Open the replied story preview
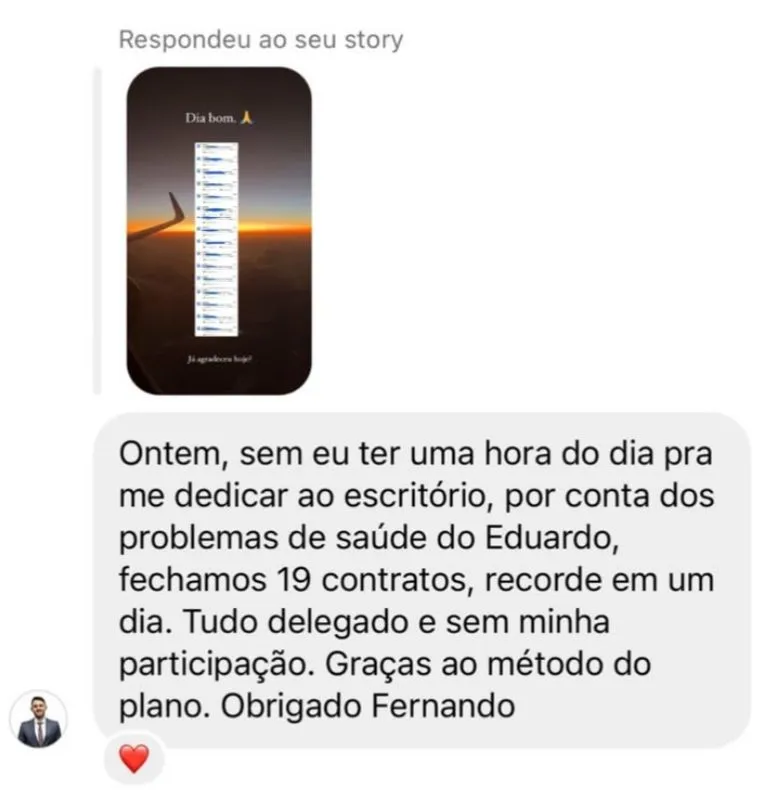 tap(219, 231)
